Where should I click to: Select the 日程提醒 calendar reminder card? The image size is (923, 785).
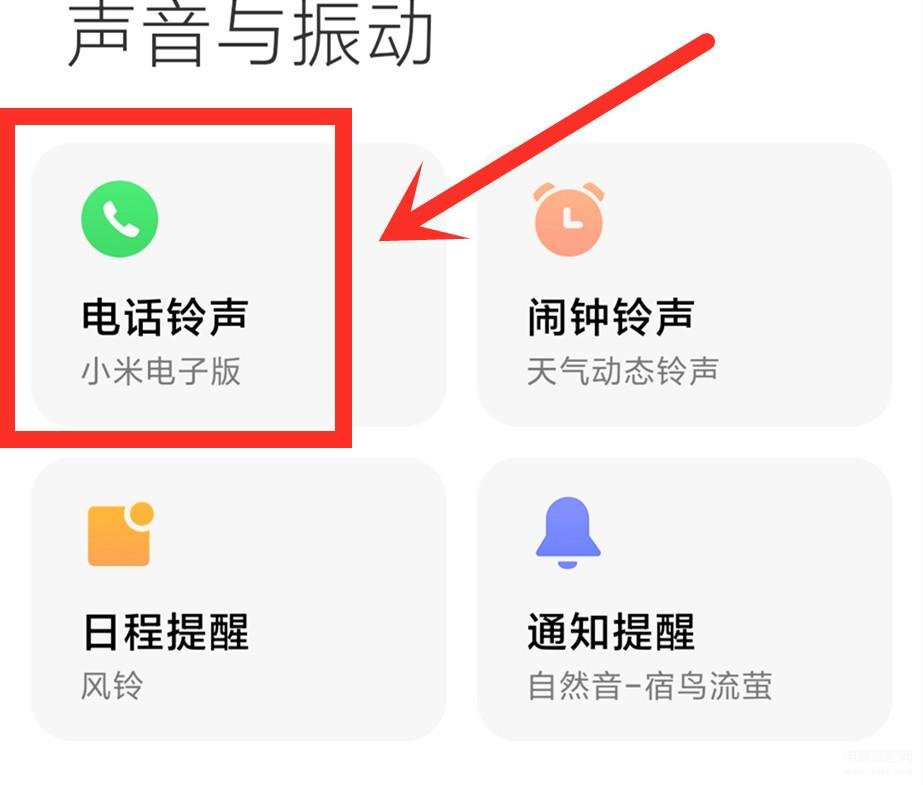[237, 599]
